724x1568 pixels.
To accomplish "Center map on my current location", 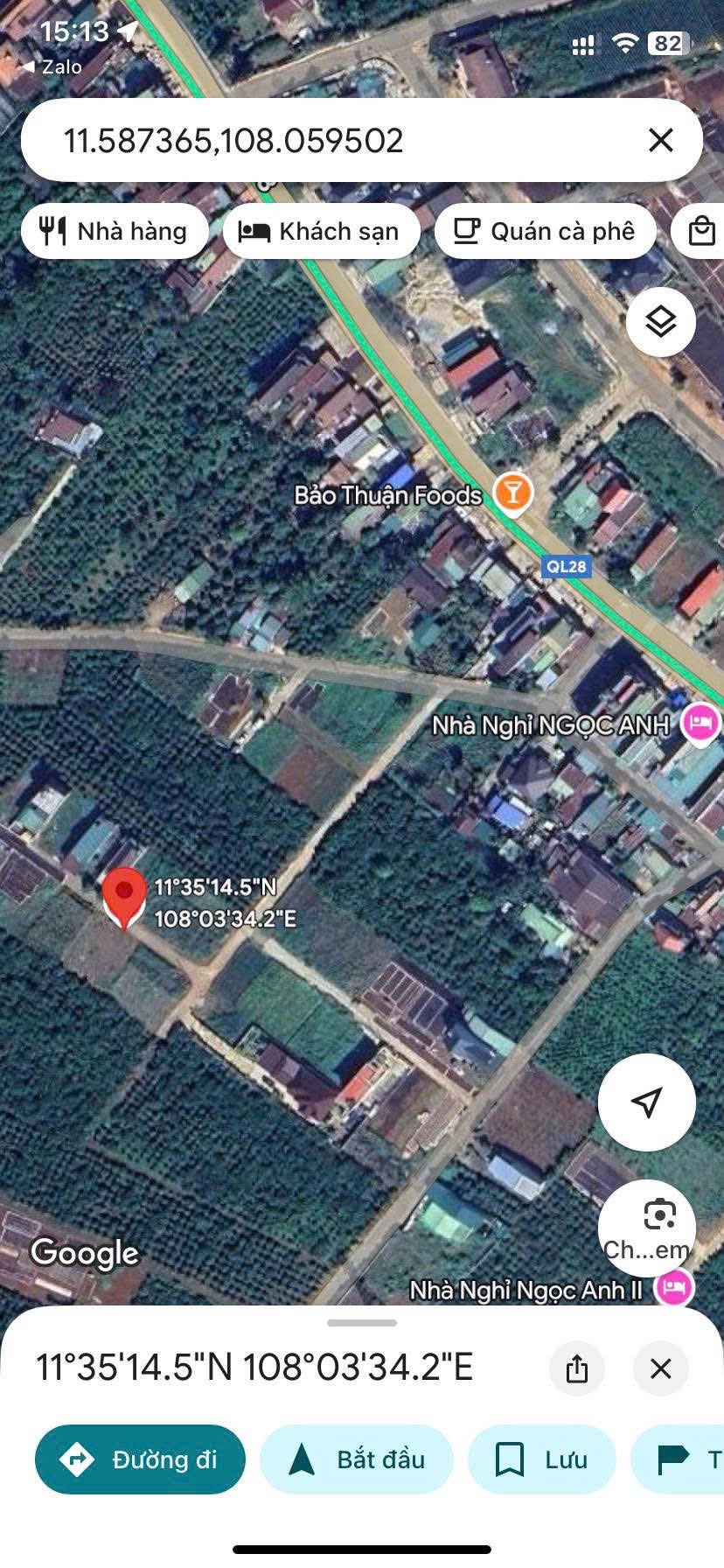I will click(x=646, y=1102).
